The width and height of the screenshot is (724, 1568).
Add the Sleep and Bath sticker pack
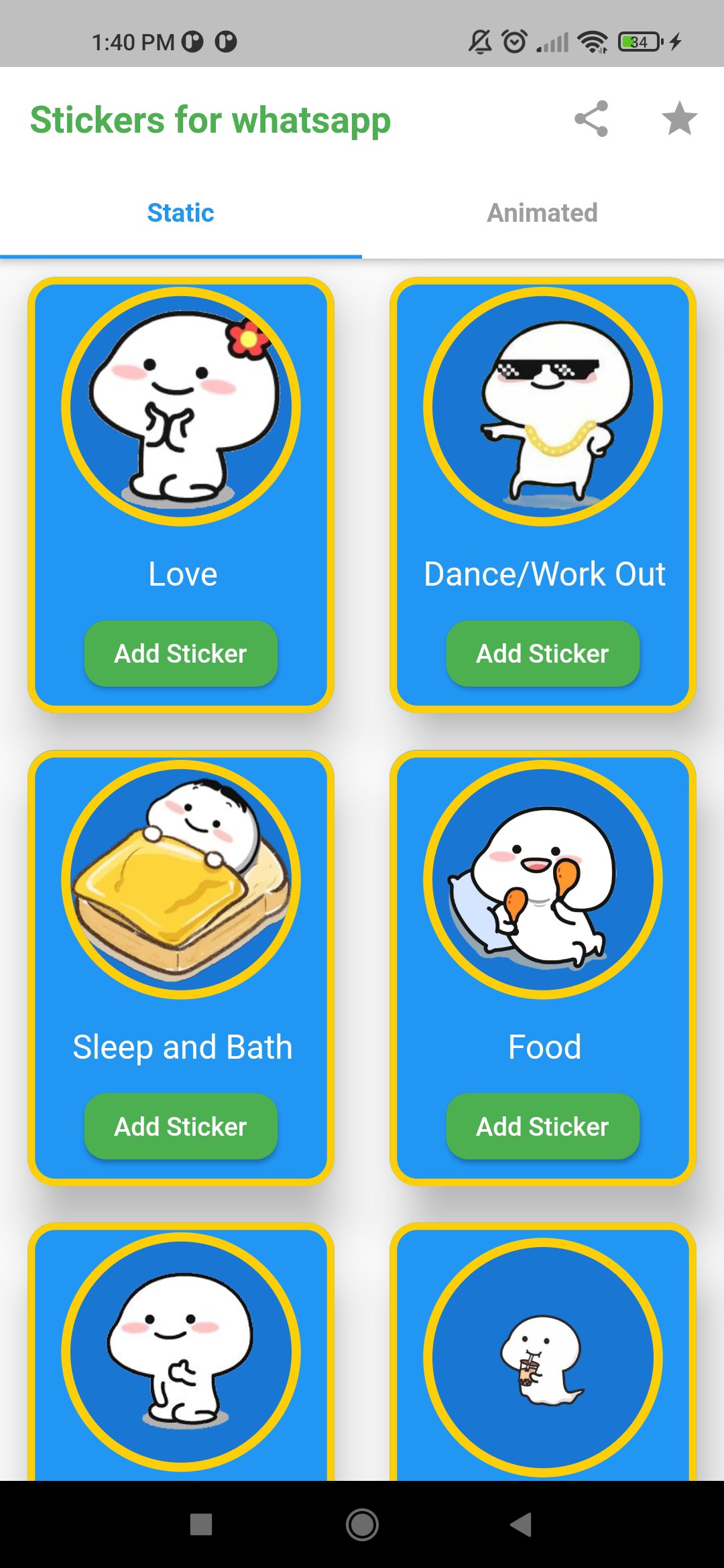pos(180,1126)
